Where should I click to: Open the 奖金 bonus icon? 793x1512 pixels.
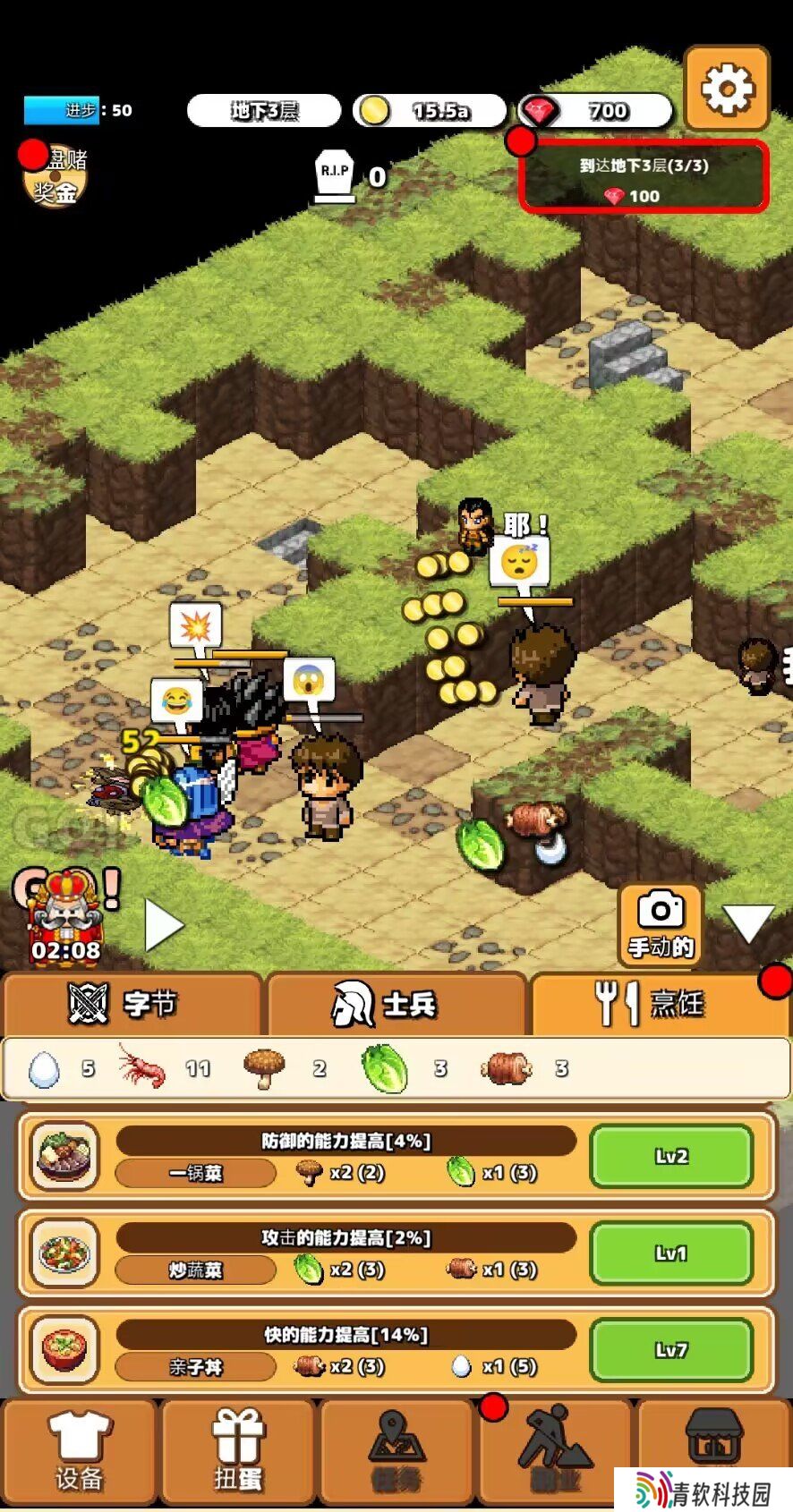[x=55, y=176]
